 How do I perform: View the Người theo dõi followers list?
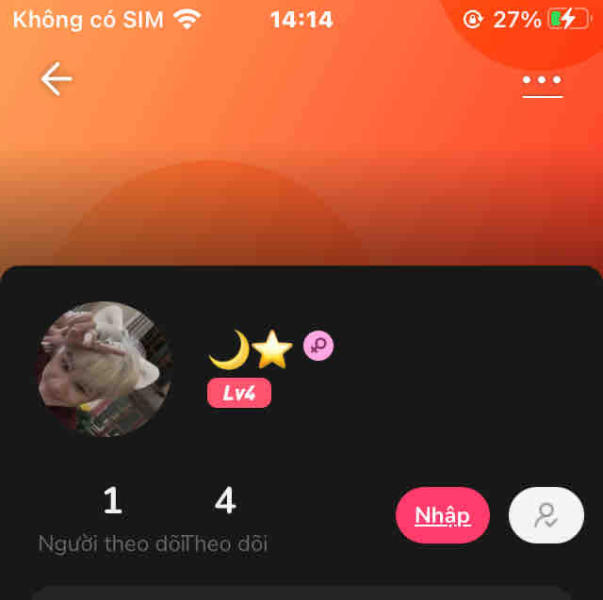(x=110, y=520)
